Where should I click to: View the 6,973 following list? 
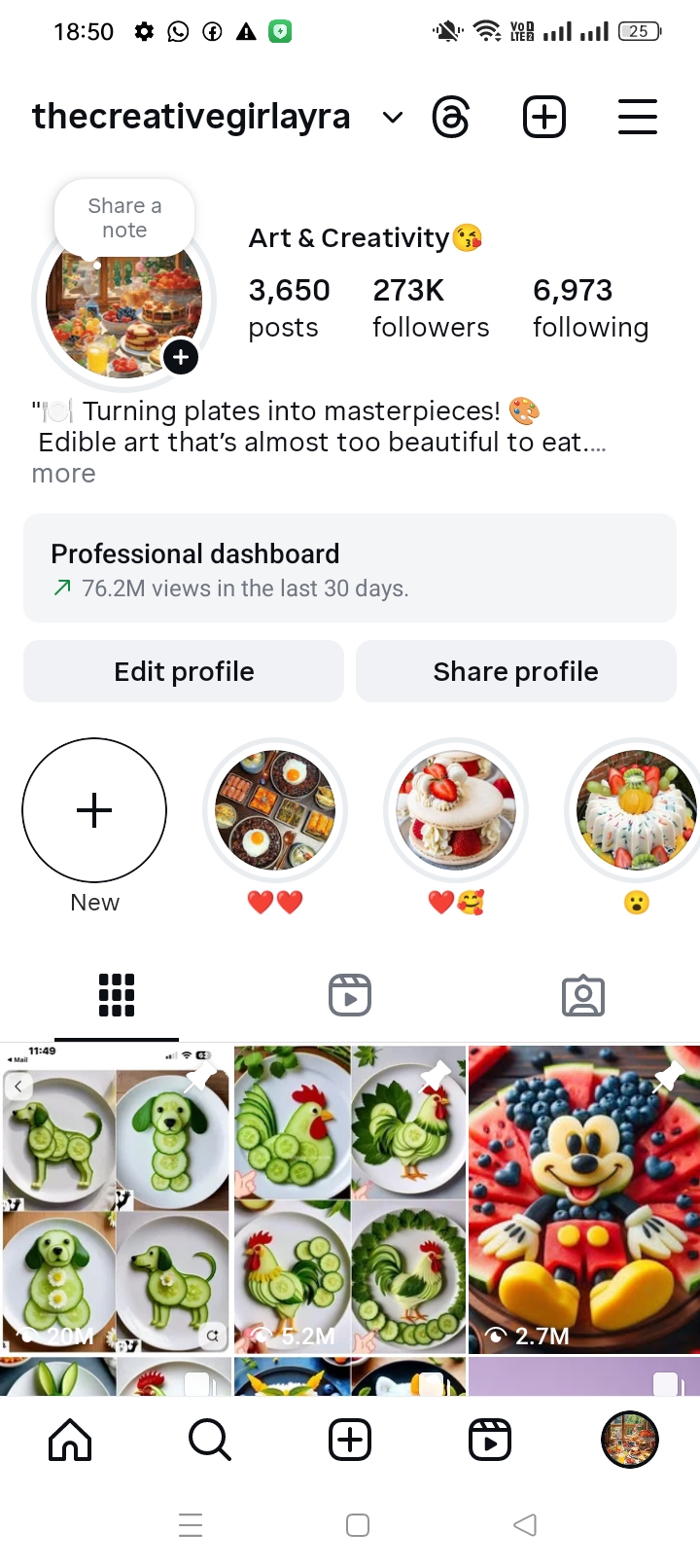[590, 307]
